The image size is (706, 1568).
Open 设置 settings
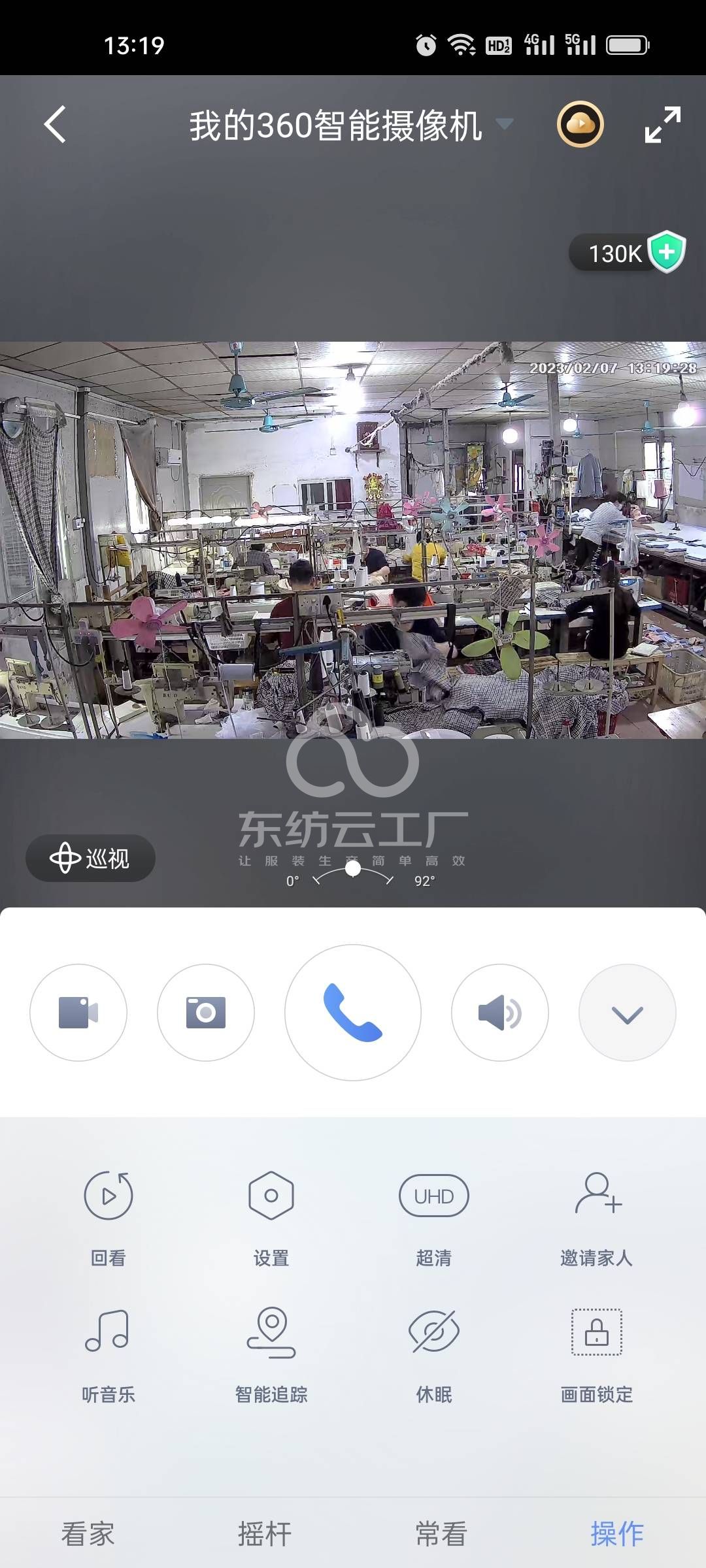[x=271, y=1217]
